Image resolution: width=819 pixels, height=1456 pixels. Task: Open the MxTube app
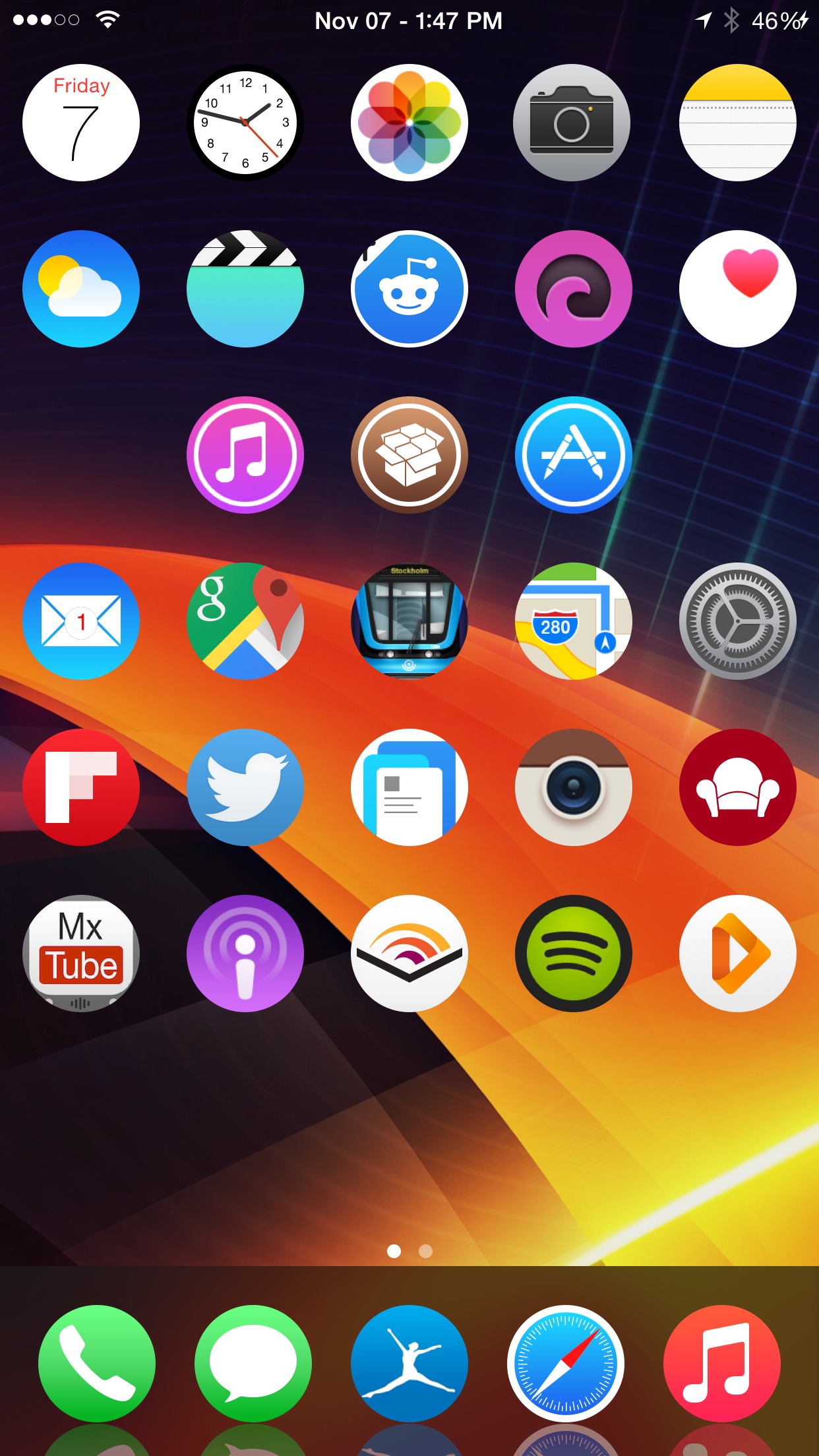(x=81, y=954)
